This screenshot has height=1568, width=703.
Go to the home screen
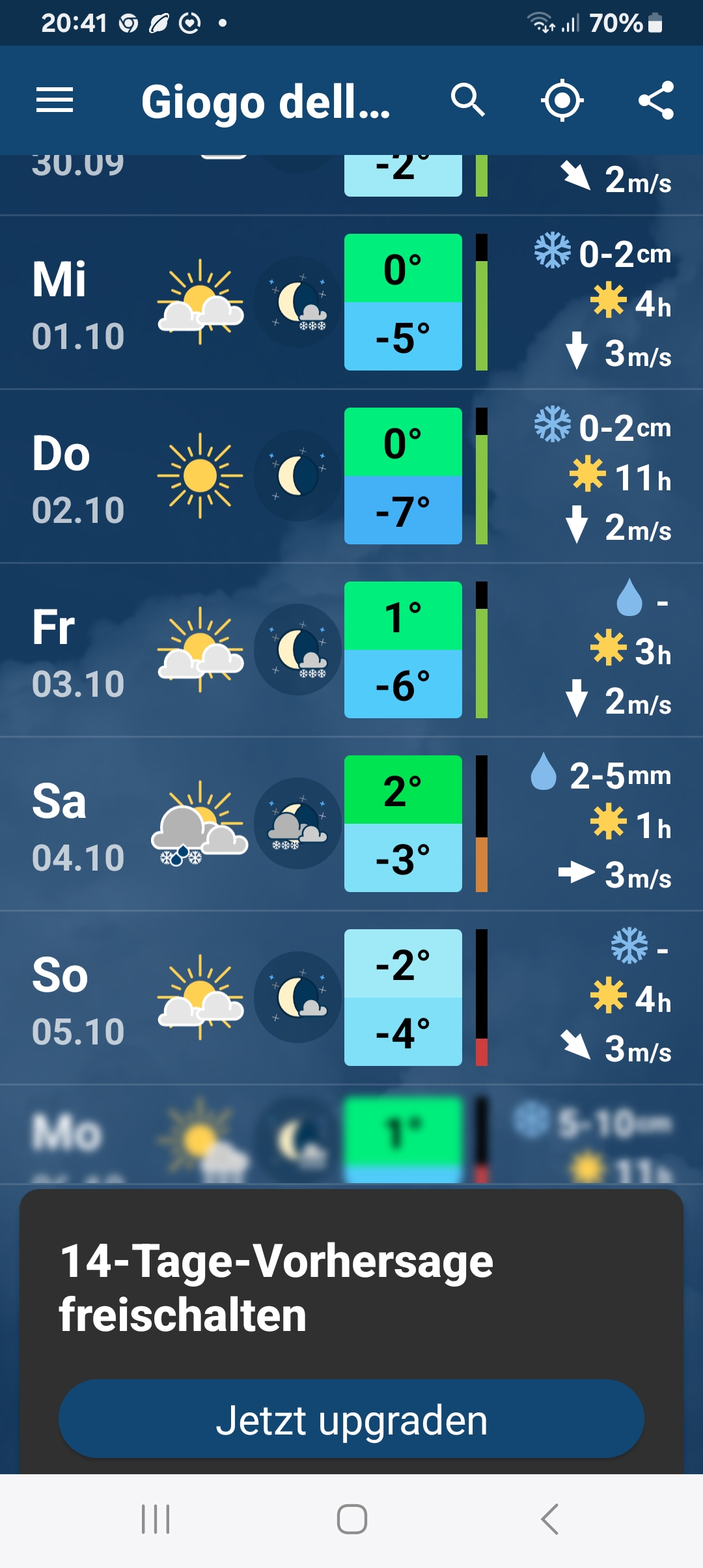351,1519
